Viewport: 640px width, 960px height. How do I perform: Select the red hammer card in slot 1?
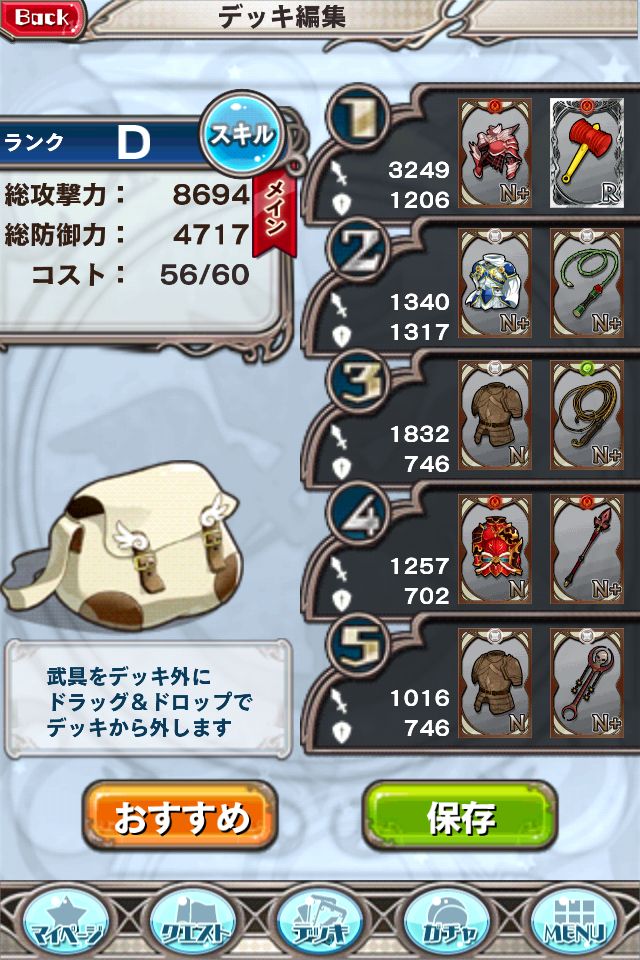(587, 153)
